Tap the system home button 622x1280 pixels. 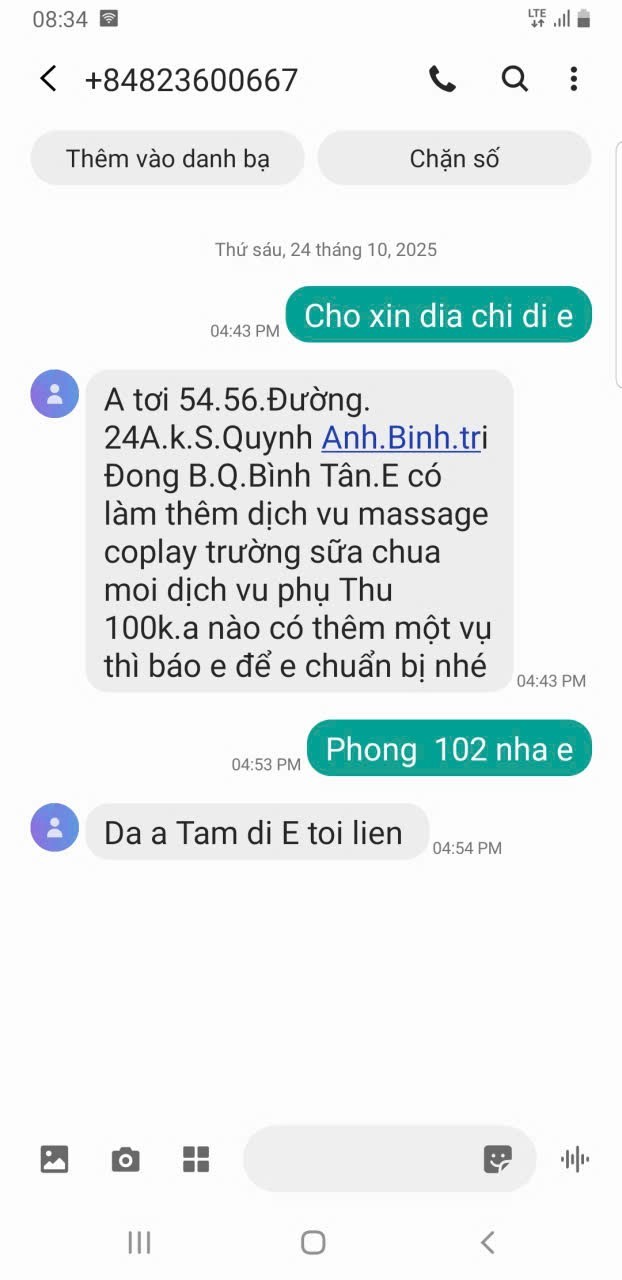point(313,1243)
